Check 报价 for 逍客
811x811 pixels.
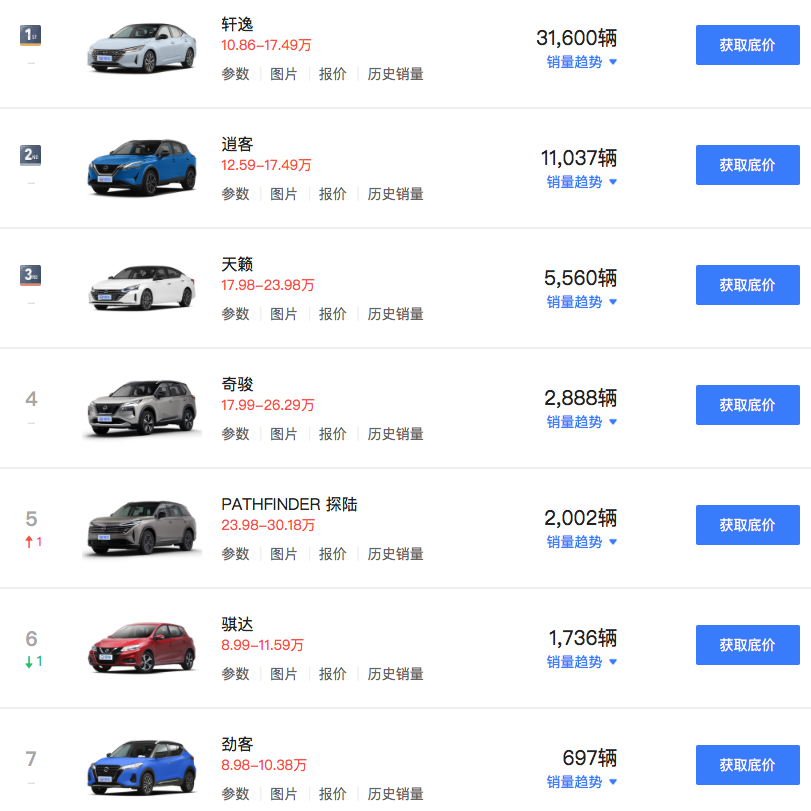pyautogui.click(x=332, y=194)
